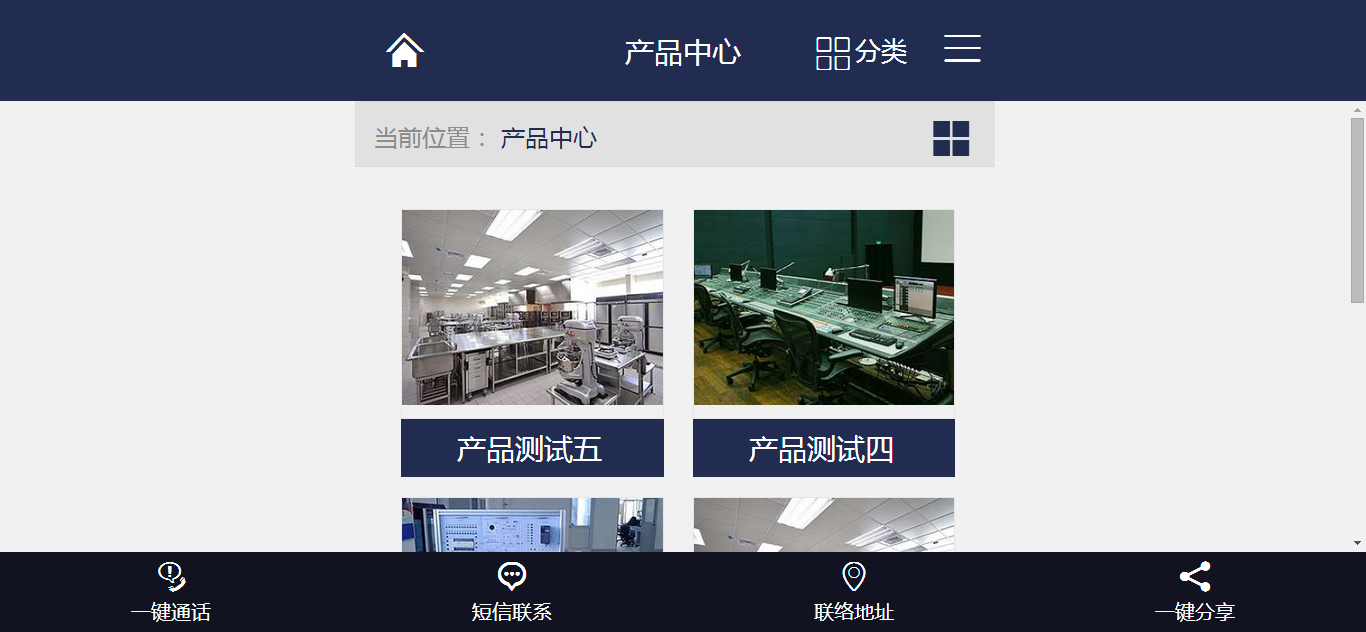Open the 分类 categories menu
This screenshot has height=632, width=1366.
(861, 52)
